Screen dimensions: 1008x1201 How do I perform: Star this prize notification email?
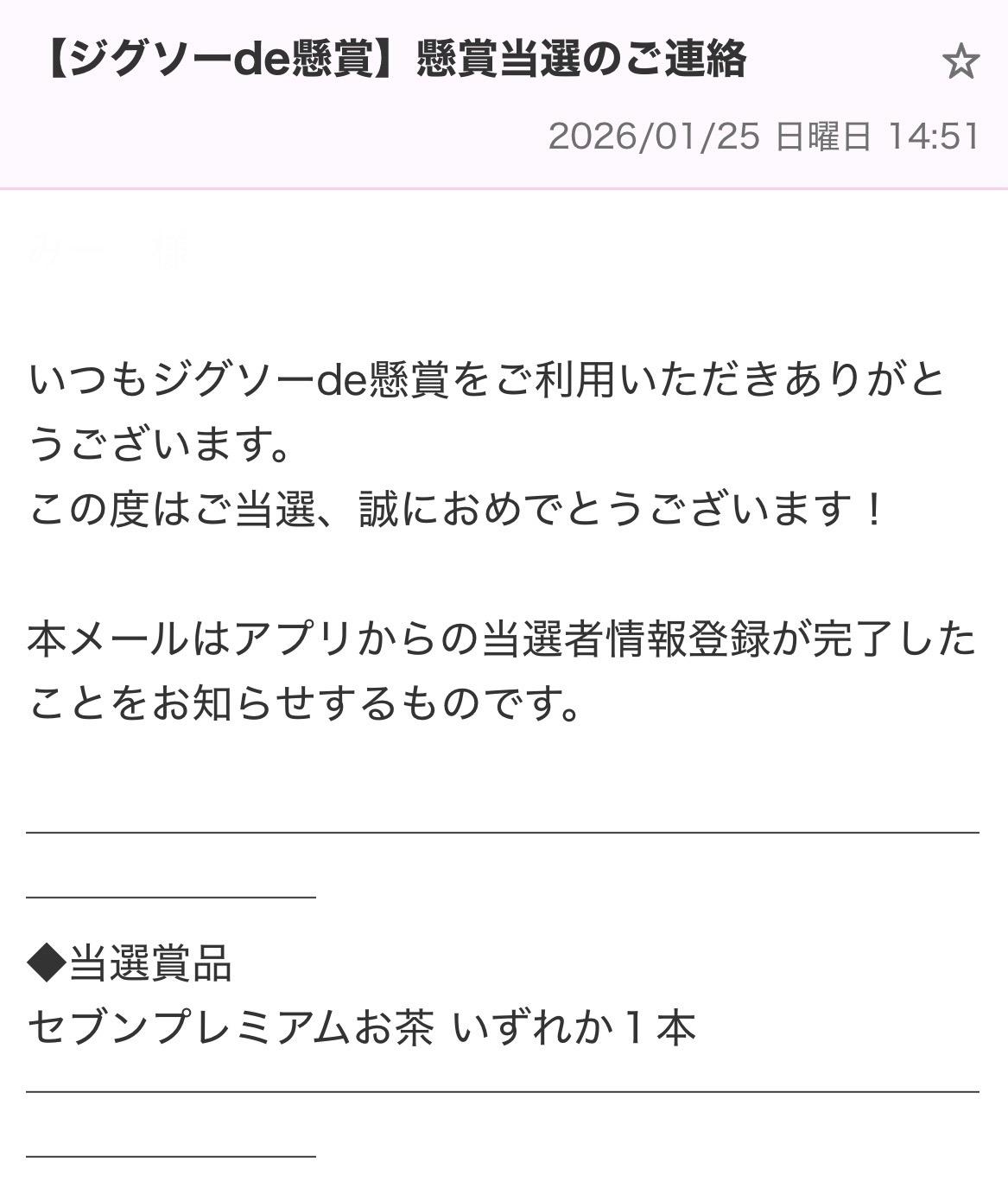click(960, 62)
